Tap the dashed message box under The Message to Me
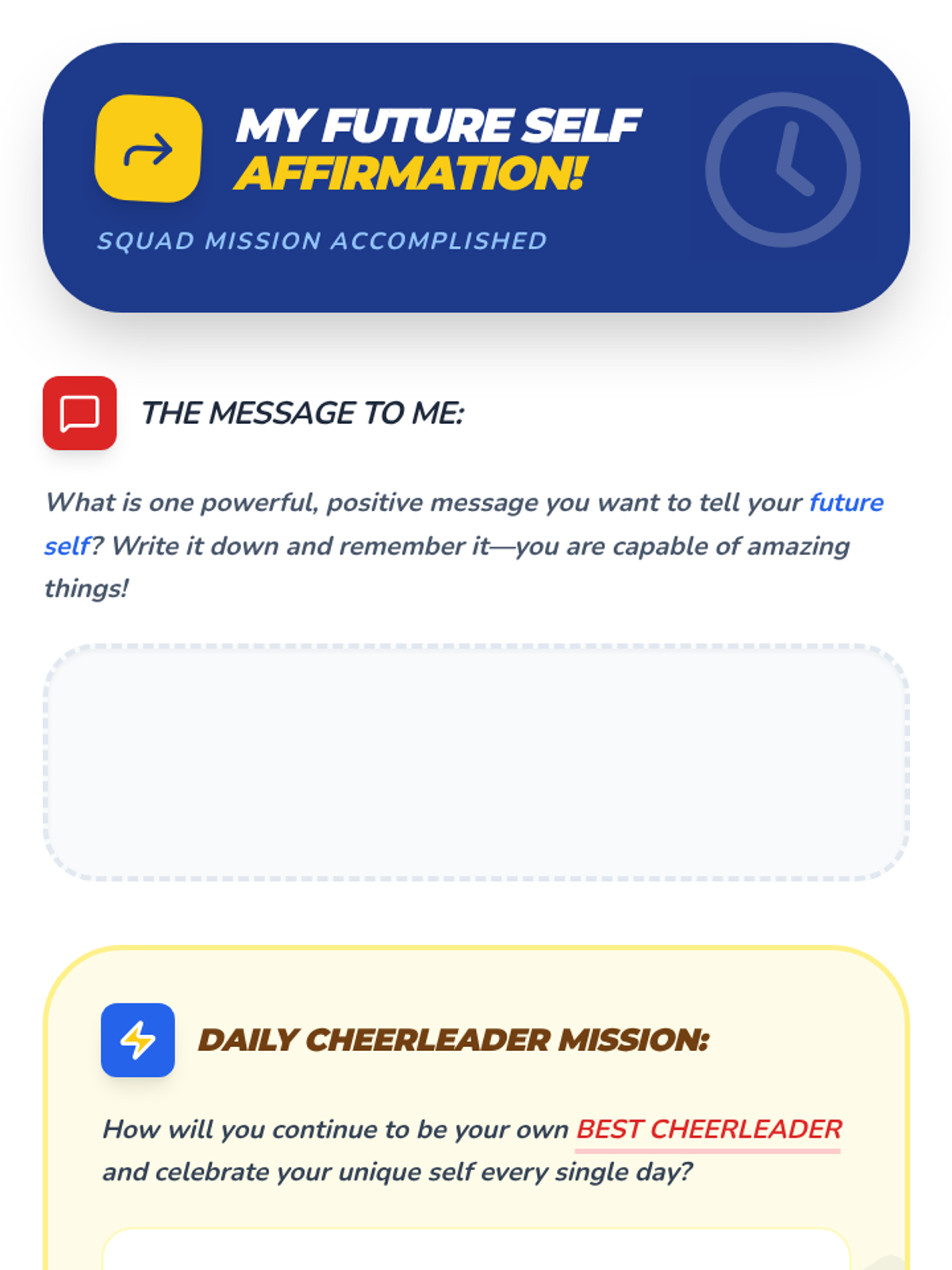 coord(476,762)
